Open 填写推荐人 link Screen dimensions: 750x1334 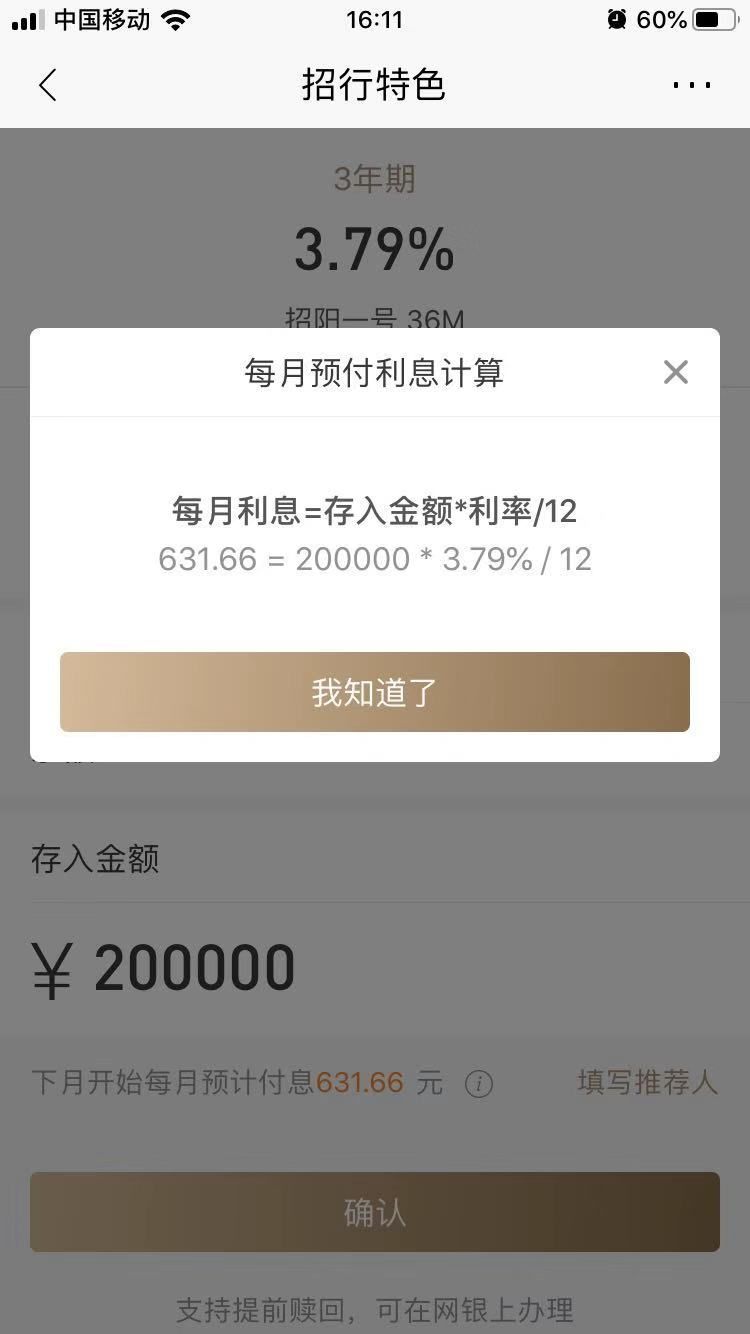647,1082
